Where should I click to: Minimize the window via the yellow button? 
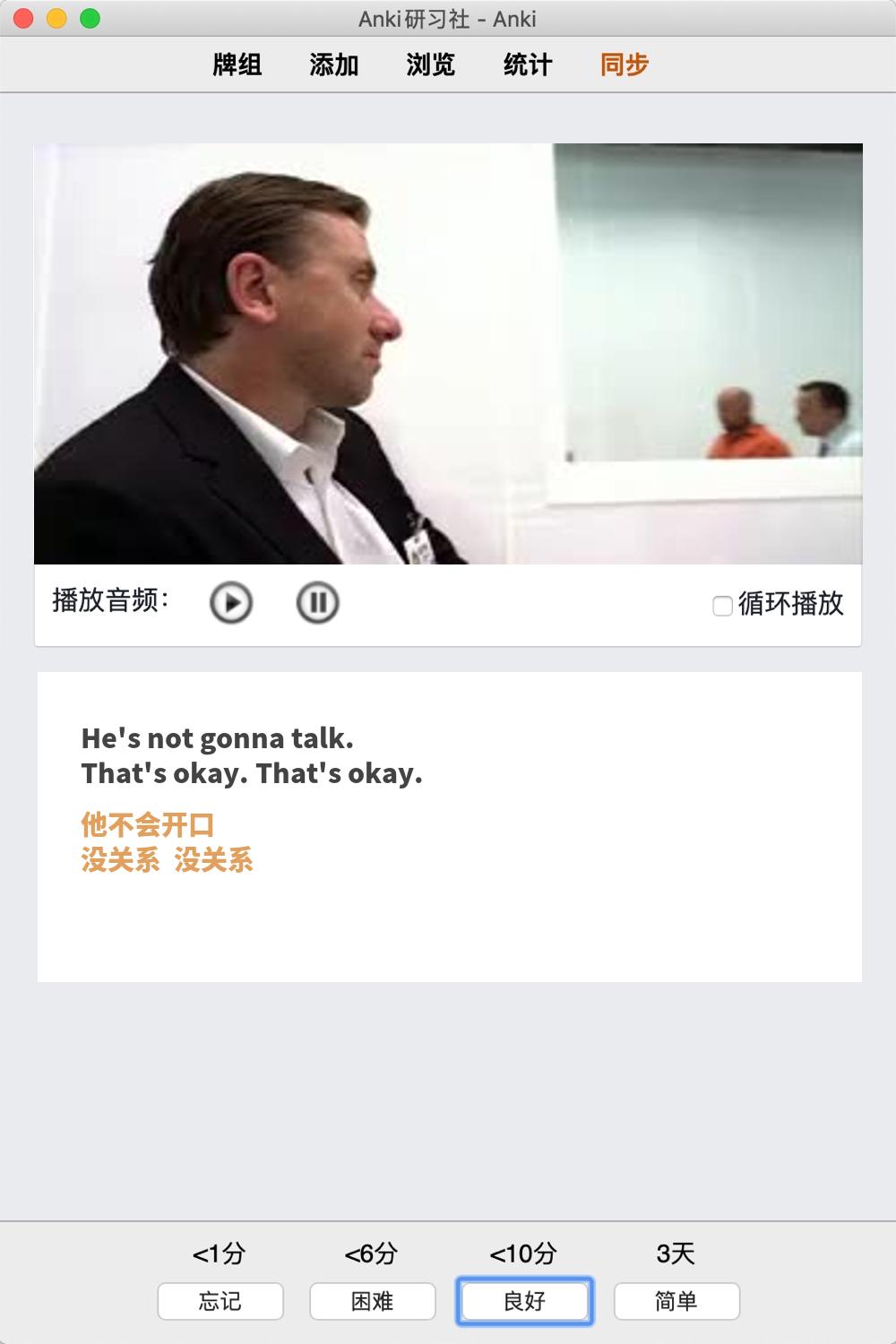pos(56,18)
